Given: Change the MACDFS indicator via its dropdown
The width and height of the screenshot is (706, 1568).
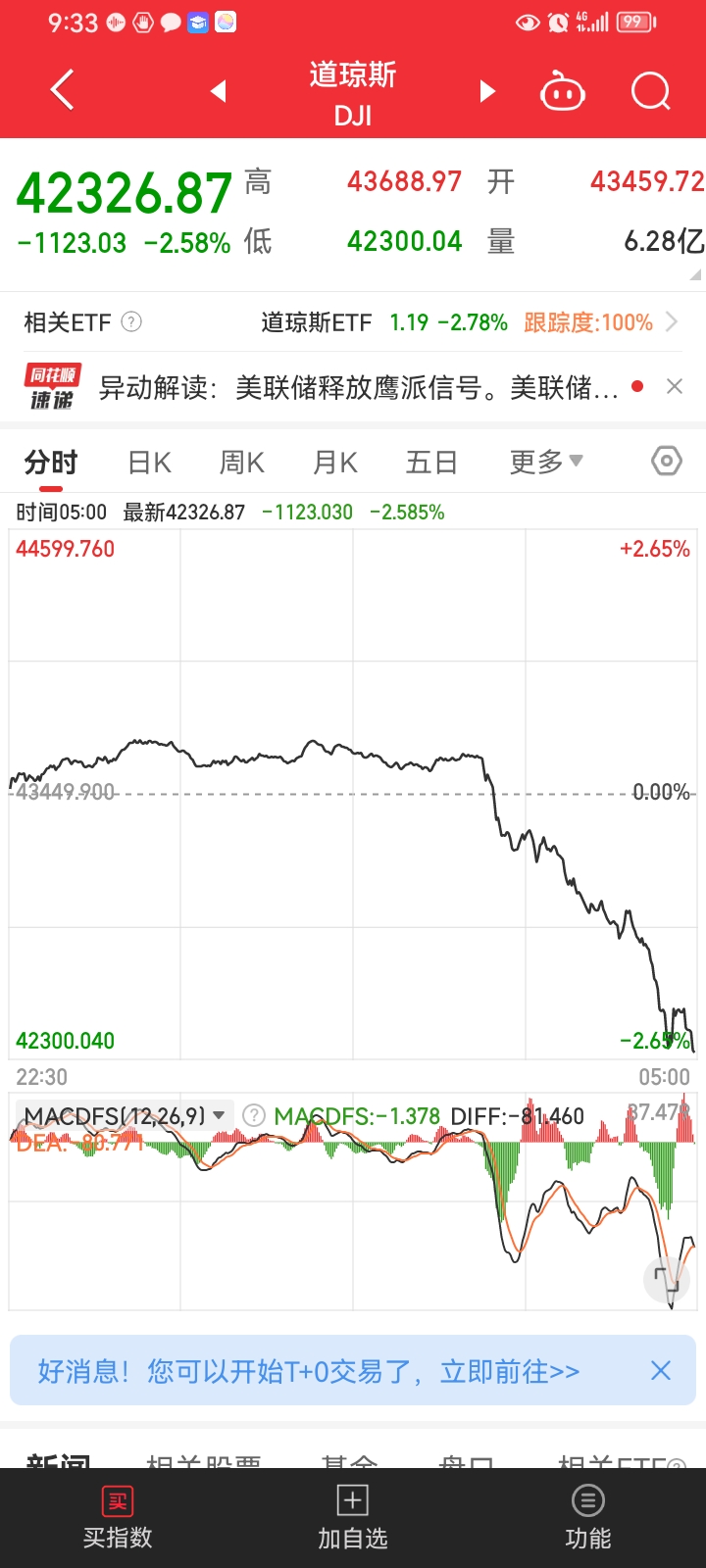Looking at the screenshot, I should pyautogui.click(x=220, y=1115).
